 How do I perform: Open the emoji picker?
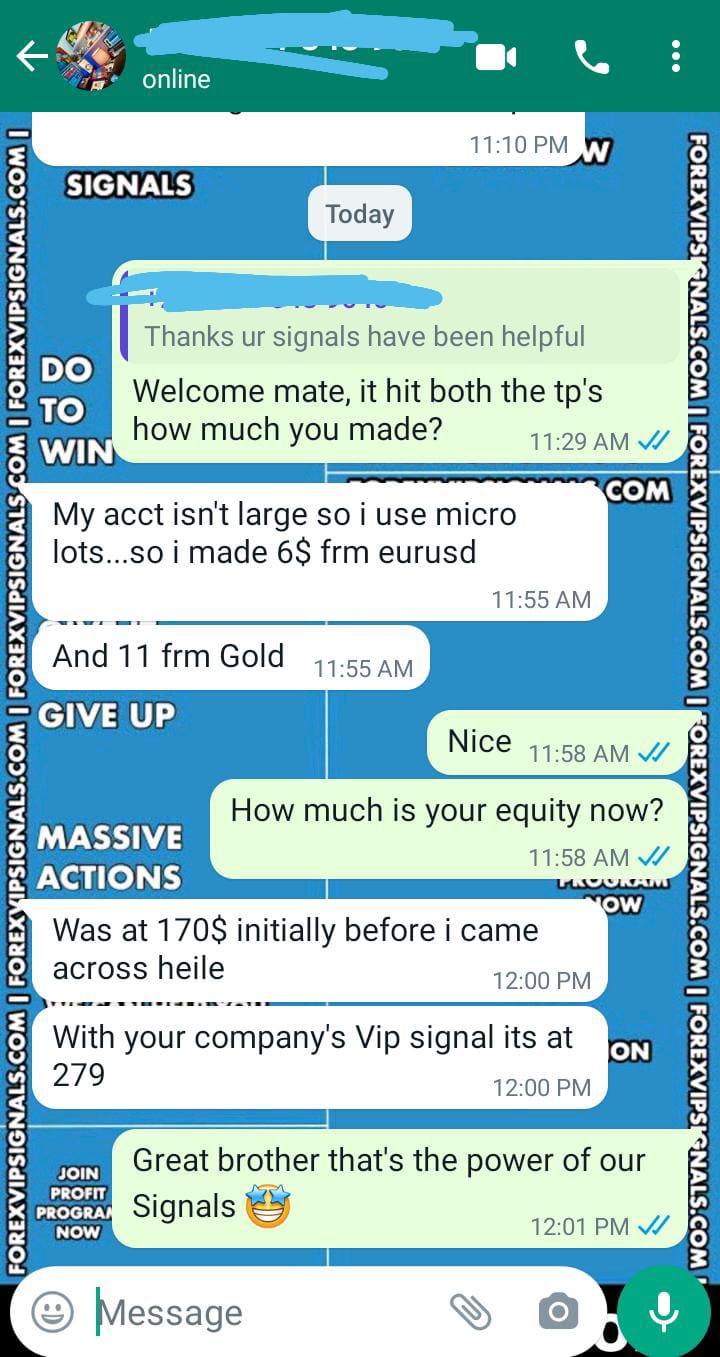click(x=53, y=1311)
